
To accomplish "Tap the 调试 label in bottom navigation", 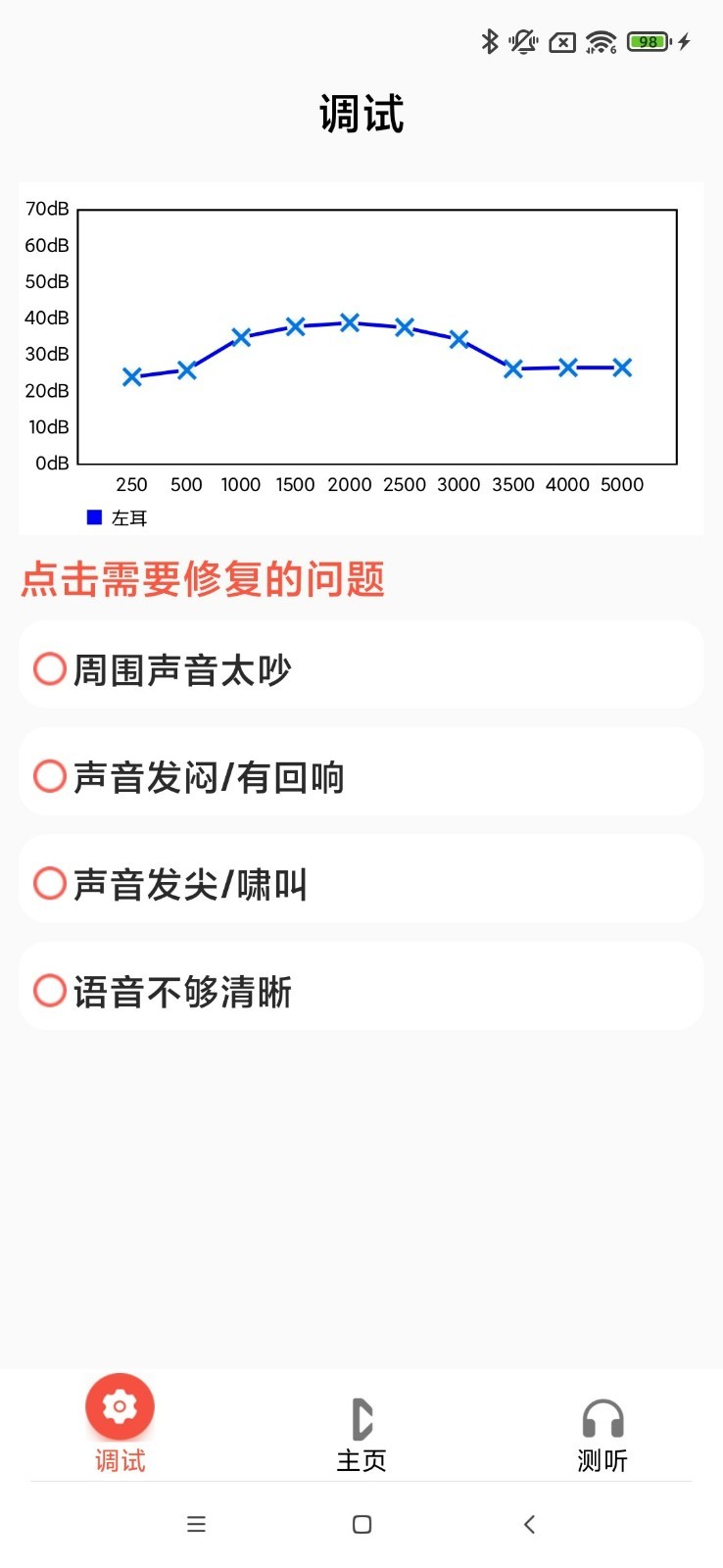I will coord(120,1460).
